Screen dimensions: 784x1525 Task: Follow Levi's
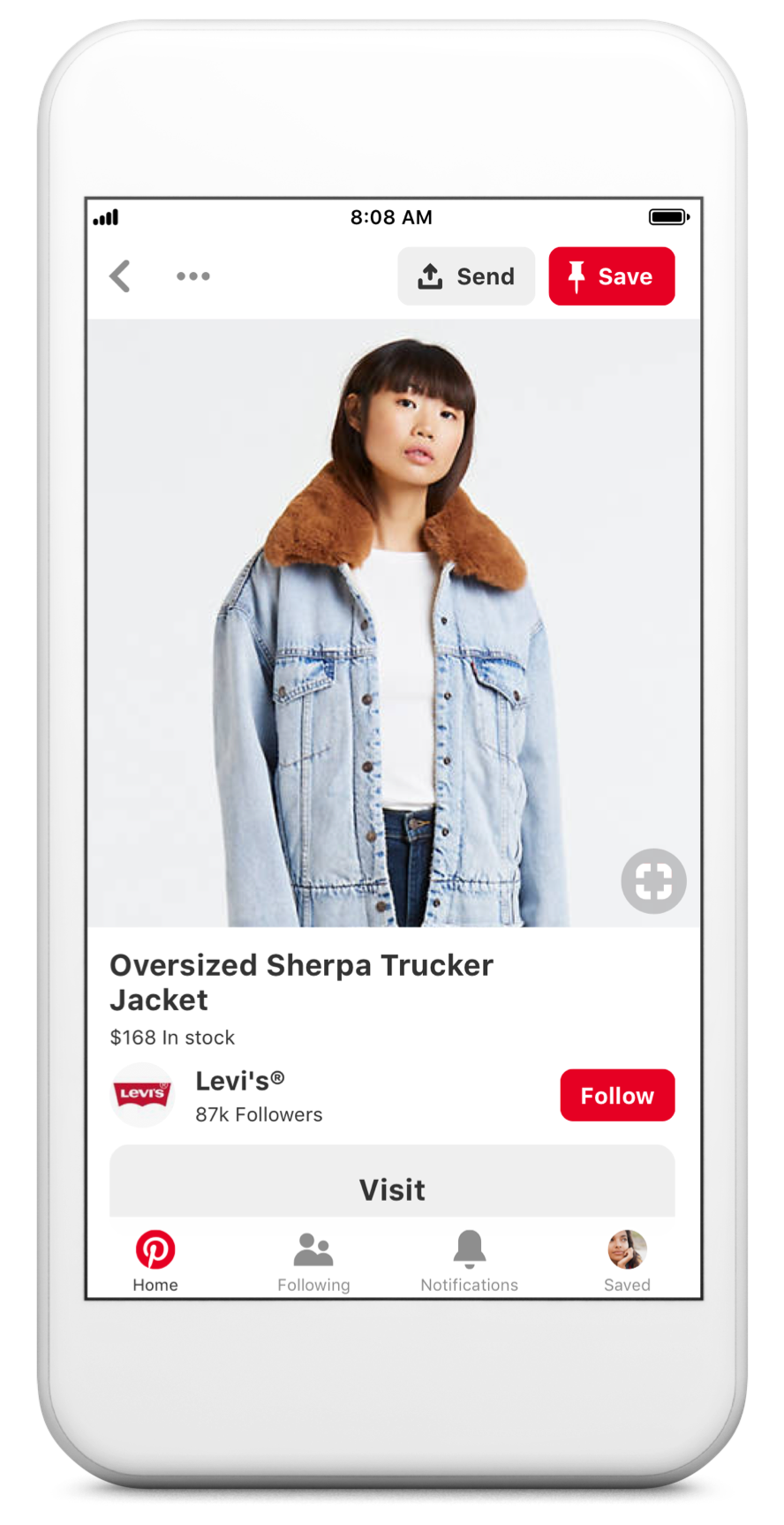(x=617, y=1096)
